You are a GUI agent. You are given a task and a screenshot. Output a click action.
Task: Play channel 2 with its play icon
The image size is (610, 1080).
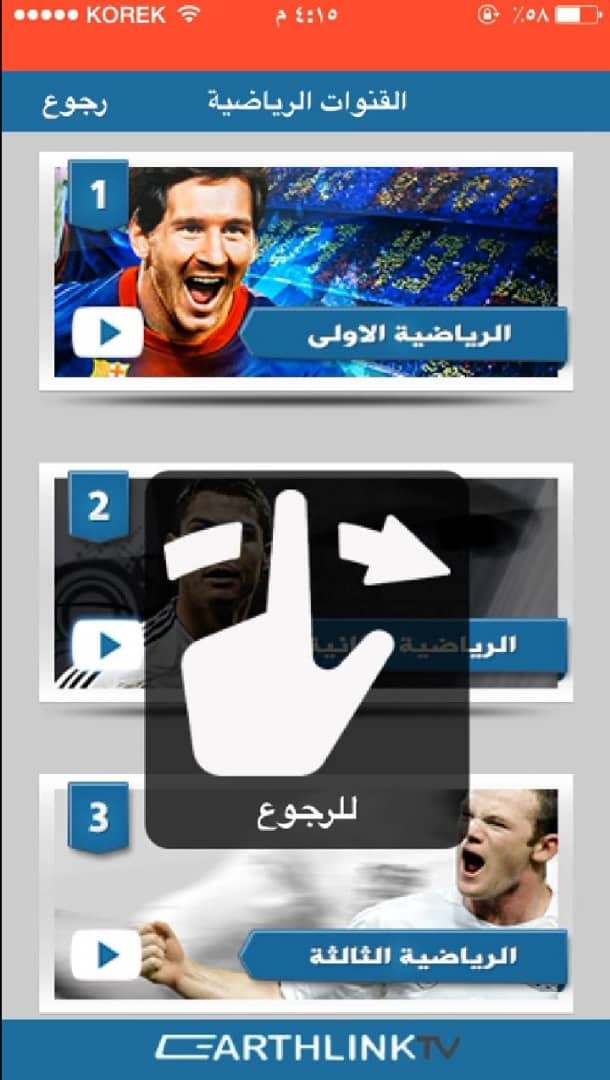click(107, 645)
